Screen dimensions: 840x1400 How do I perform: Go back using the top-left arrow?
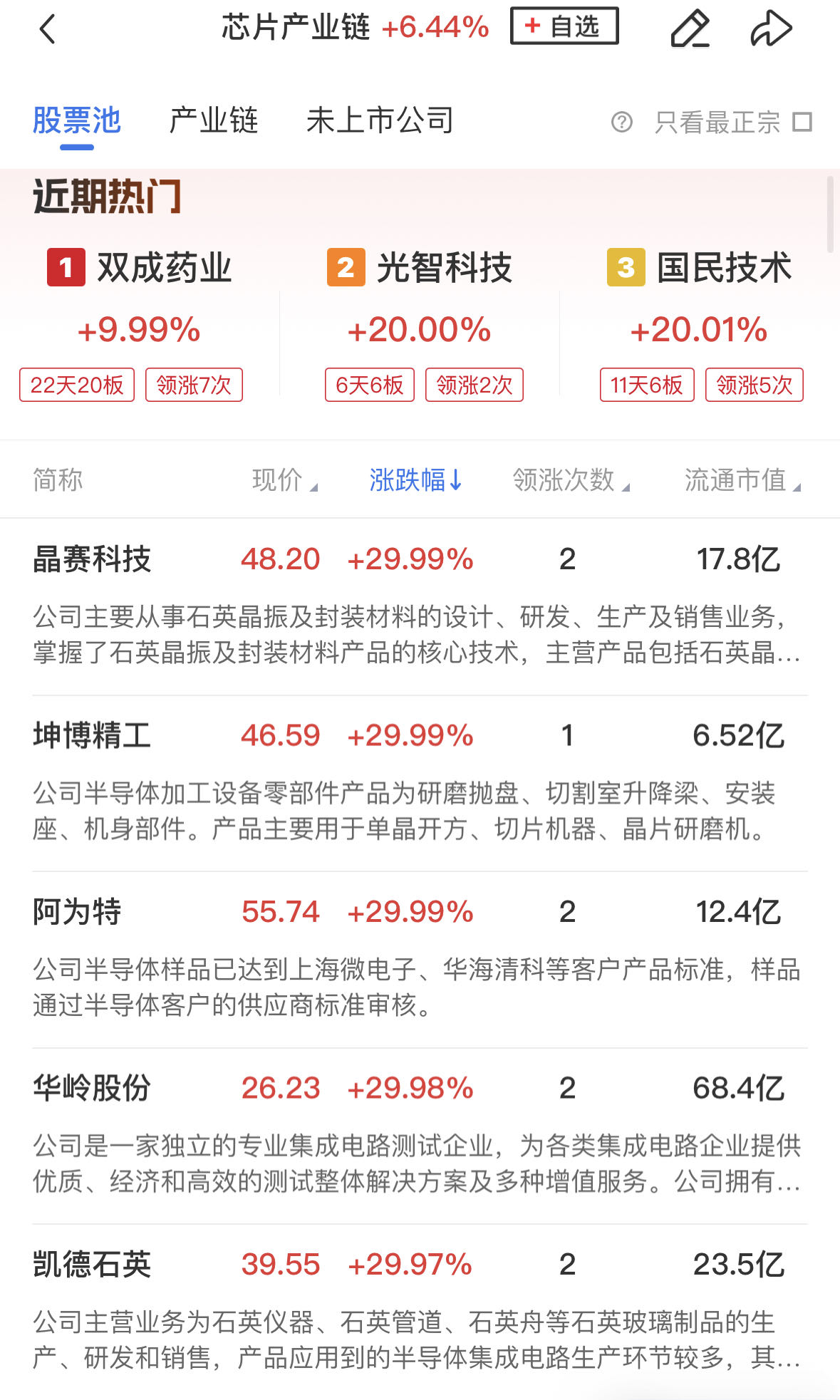(x=47, y=29)
